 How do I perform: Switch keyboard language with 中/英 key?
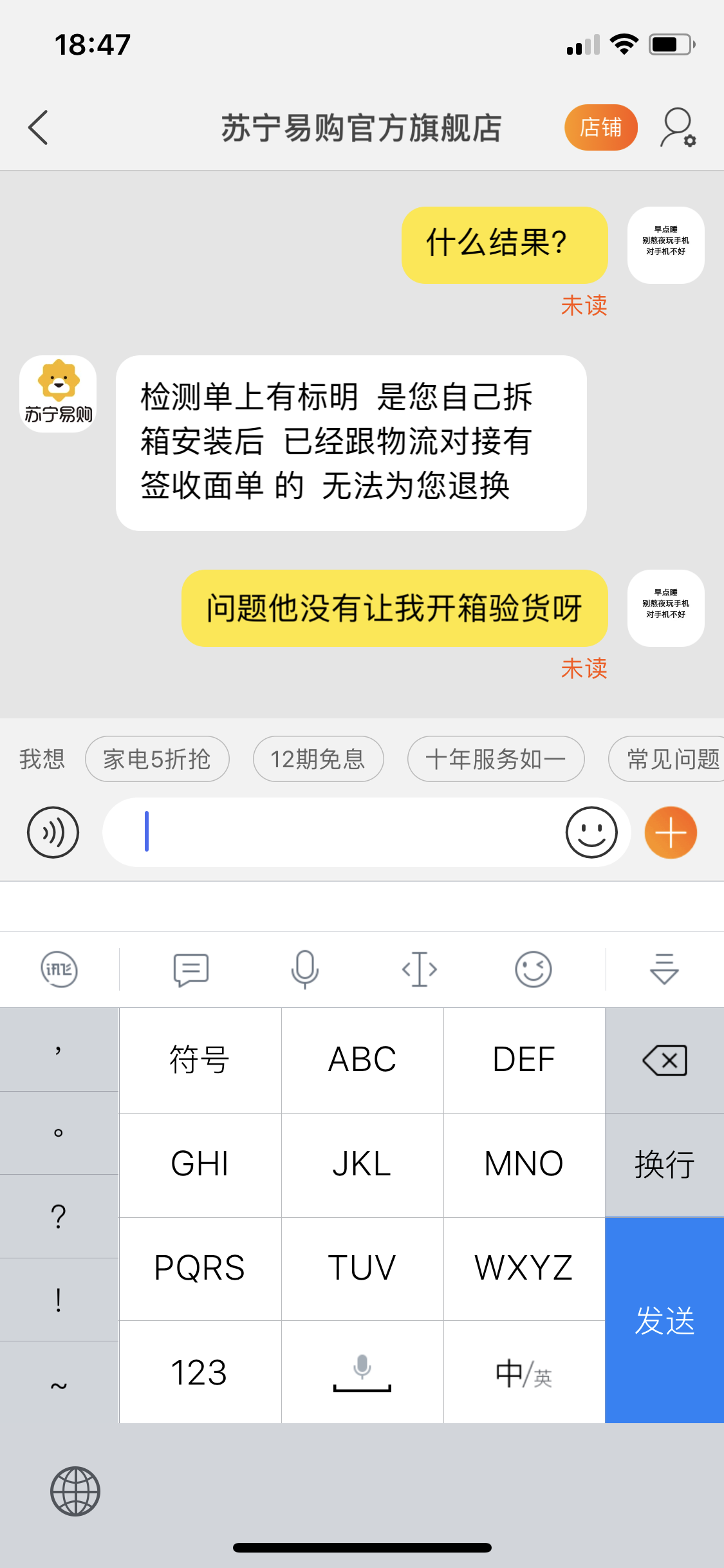pyautogui.click(x=524, y=1372)
